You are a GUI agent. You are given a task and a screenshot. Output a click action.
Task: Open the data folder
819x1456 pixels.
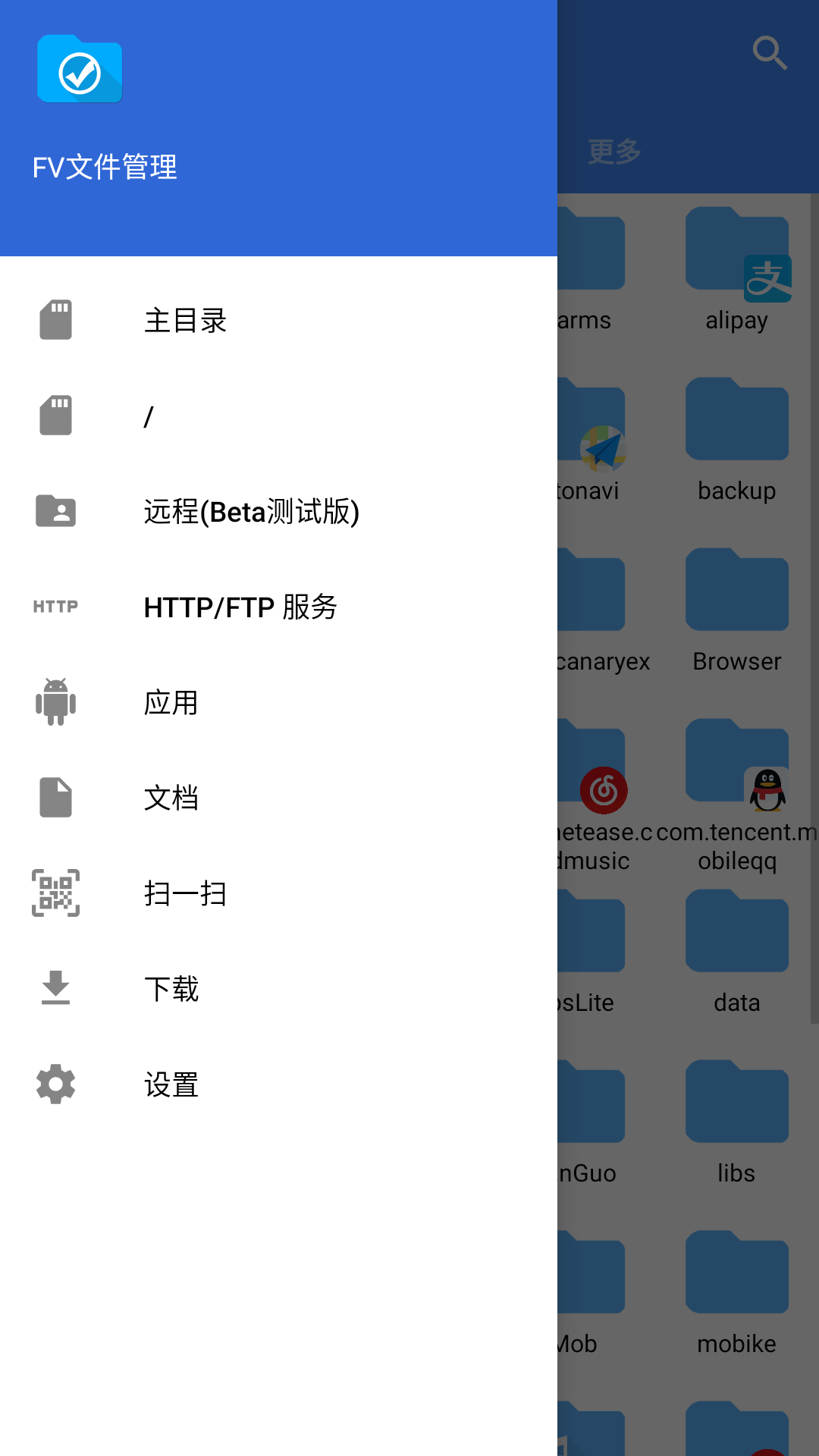pyautogui.click(x=737, y=948)
